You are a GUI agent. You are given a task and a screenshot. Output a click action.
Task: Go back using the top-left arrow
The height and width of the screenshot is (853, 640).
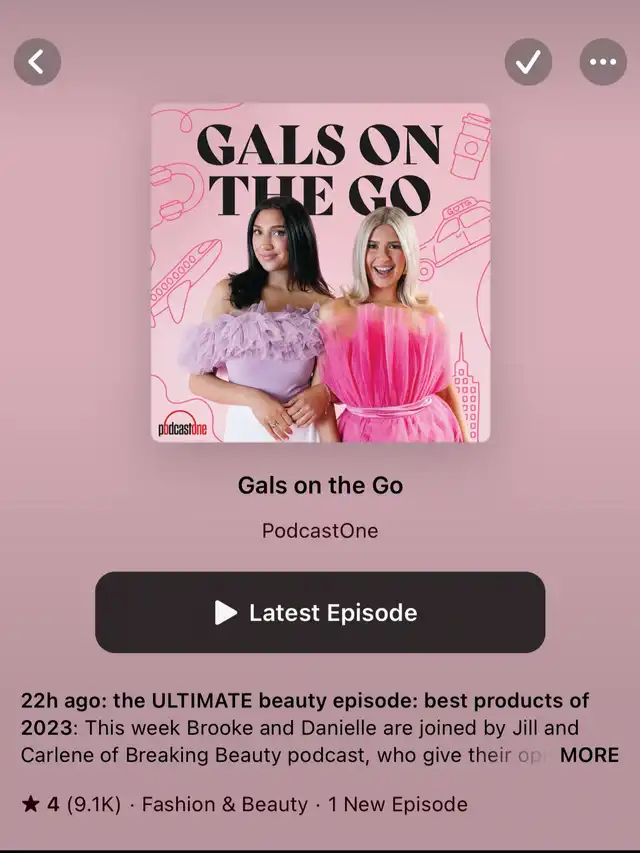[37, 62]
